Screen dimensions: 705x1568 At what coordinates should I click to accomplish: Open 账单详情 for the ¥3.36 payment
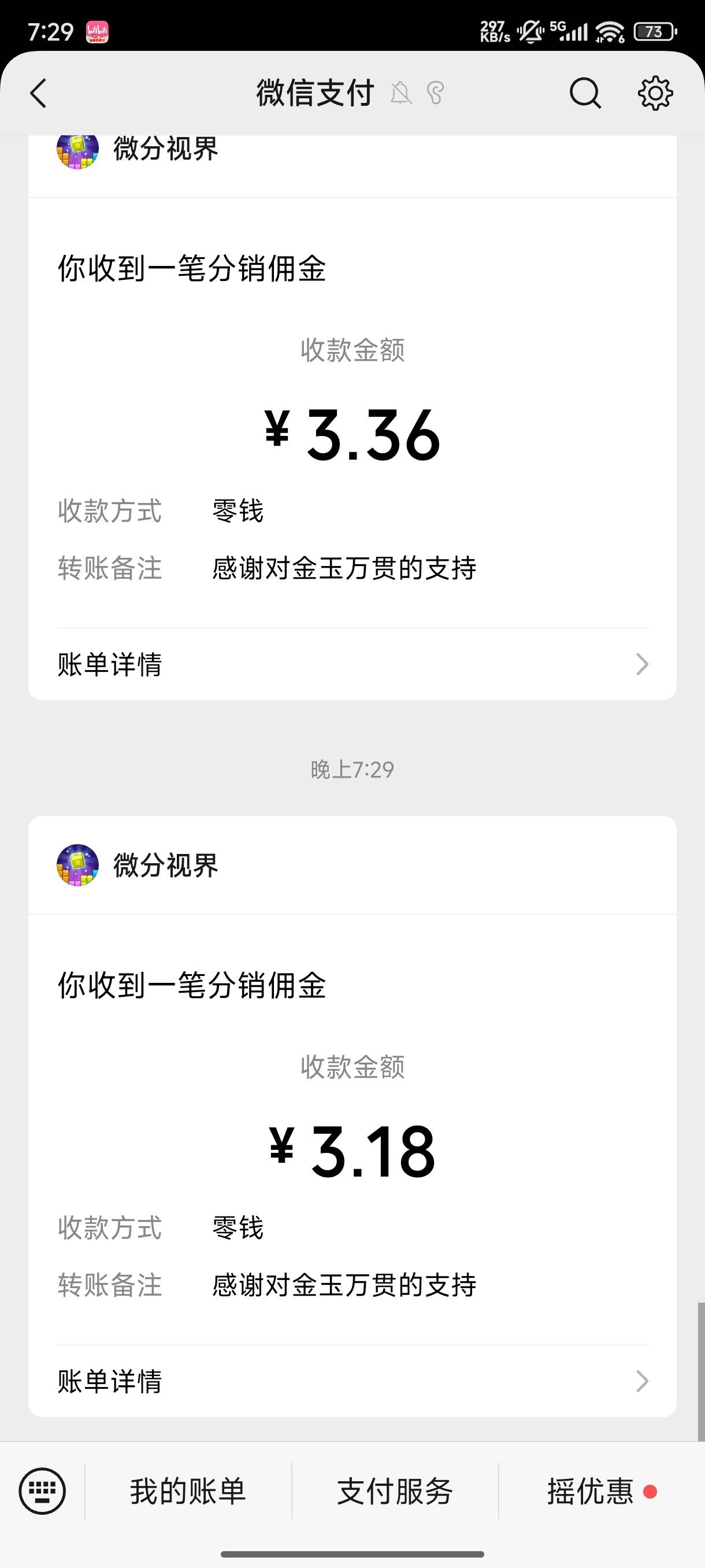352,664
